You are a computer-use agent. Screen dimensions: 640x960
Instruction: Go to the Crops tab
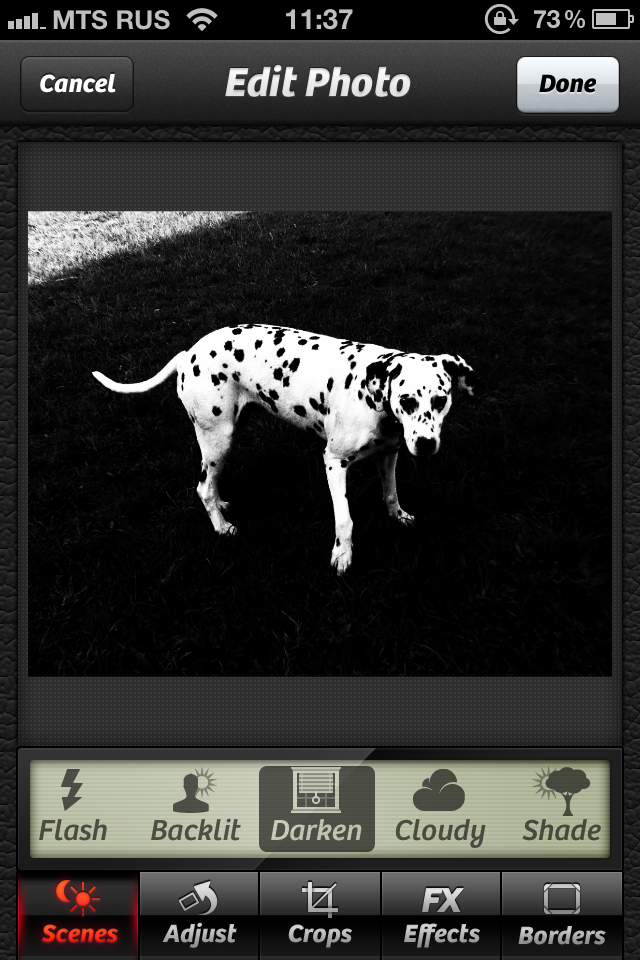[320, 914]
